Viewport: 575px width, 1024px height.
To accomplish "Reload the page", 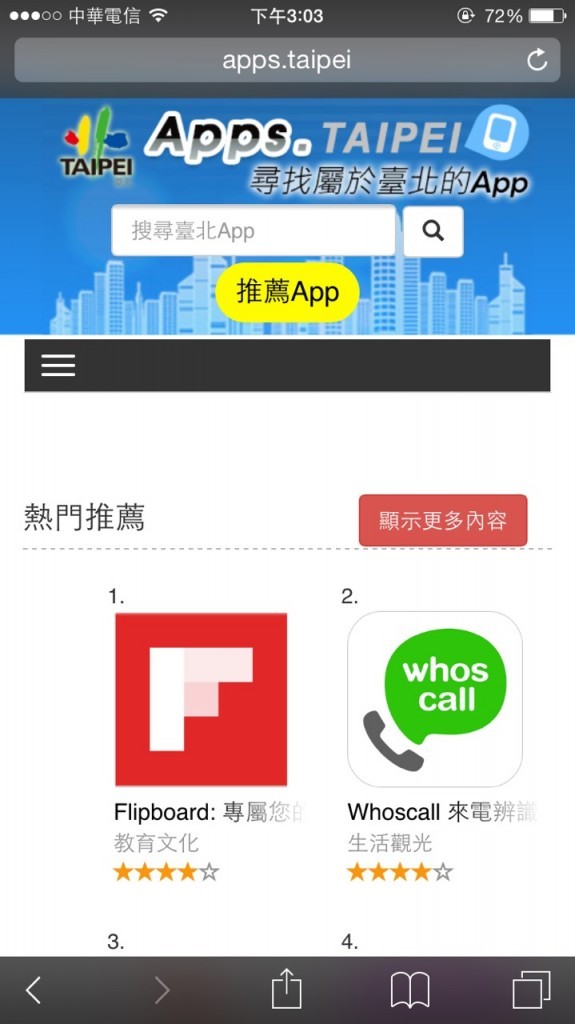I will click(537, 61).
